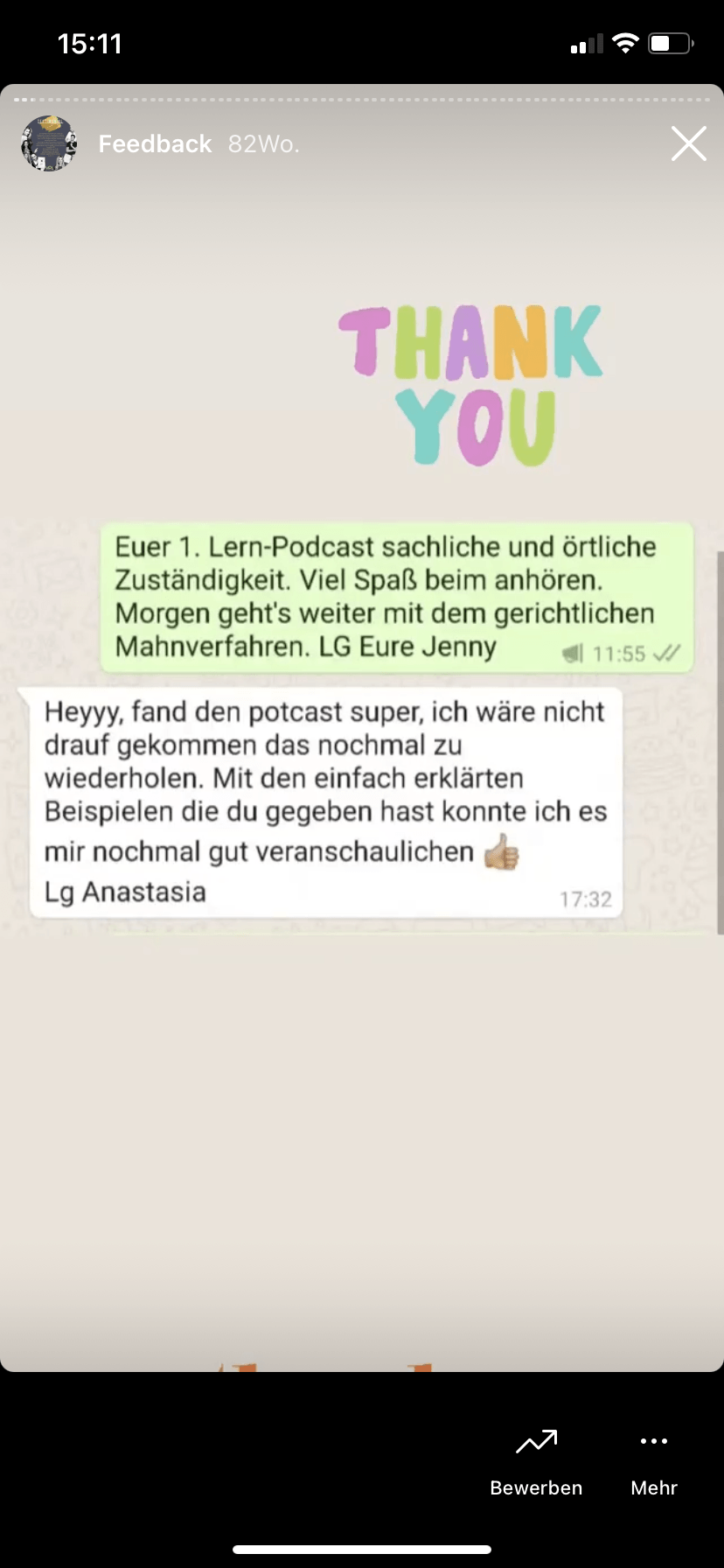
Task: Tap Bewerben to promote this story
Action: 536,1459
